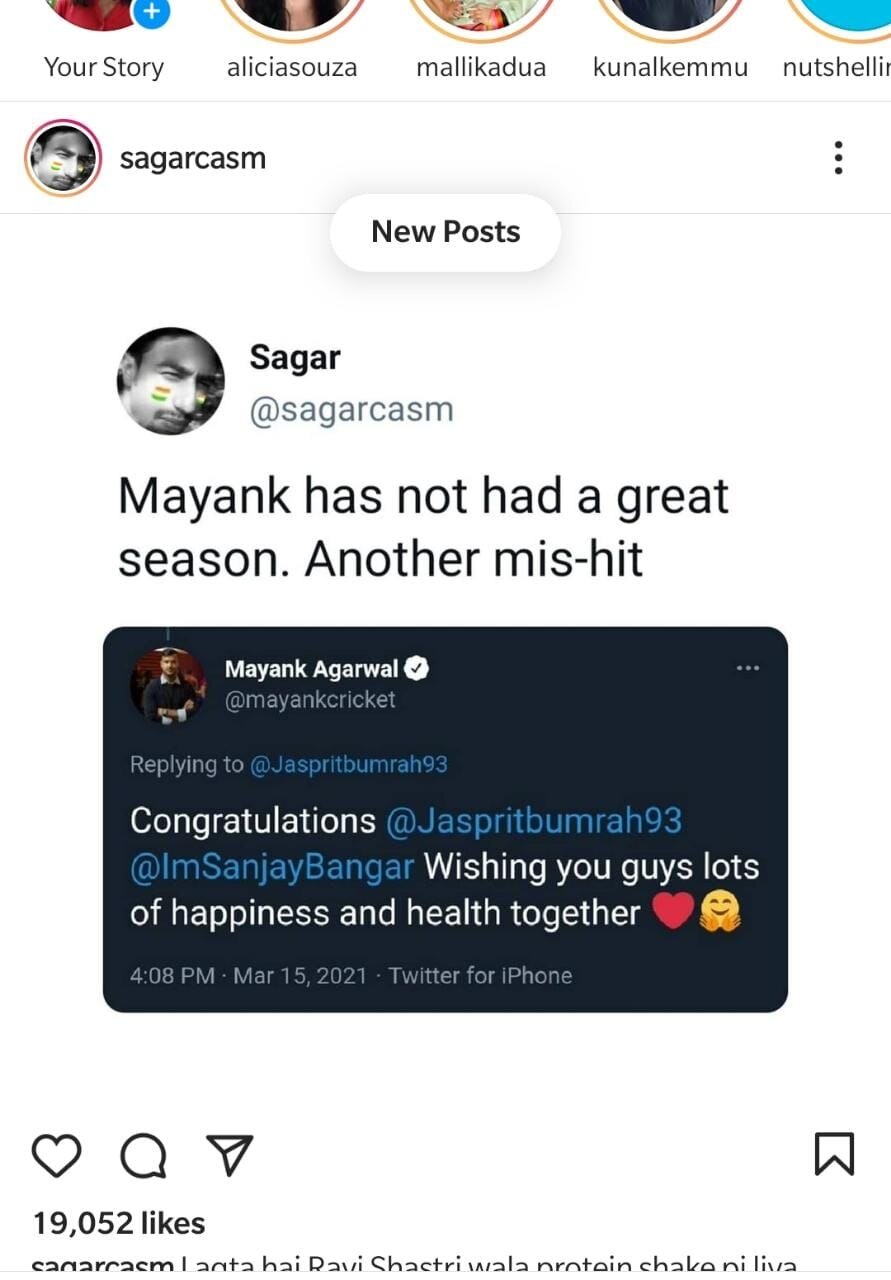891x1280 pixels.
Task: Open sagarcasm's profile from the post header
Action: click(192, 159)
